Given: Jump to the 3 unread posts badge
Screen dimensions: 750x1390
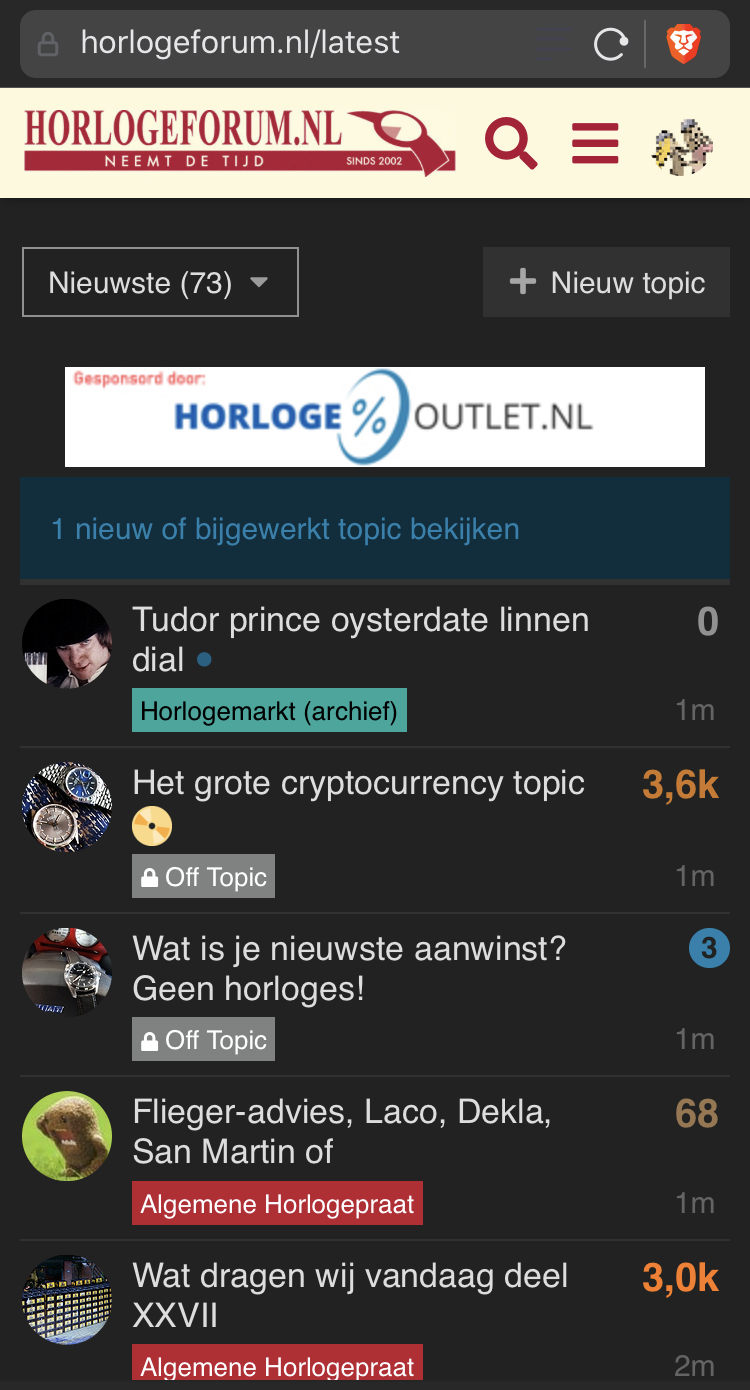Looking at the screenshot, I should pyautogui.click(x=709, y=948).
